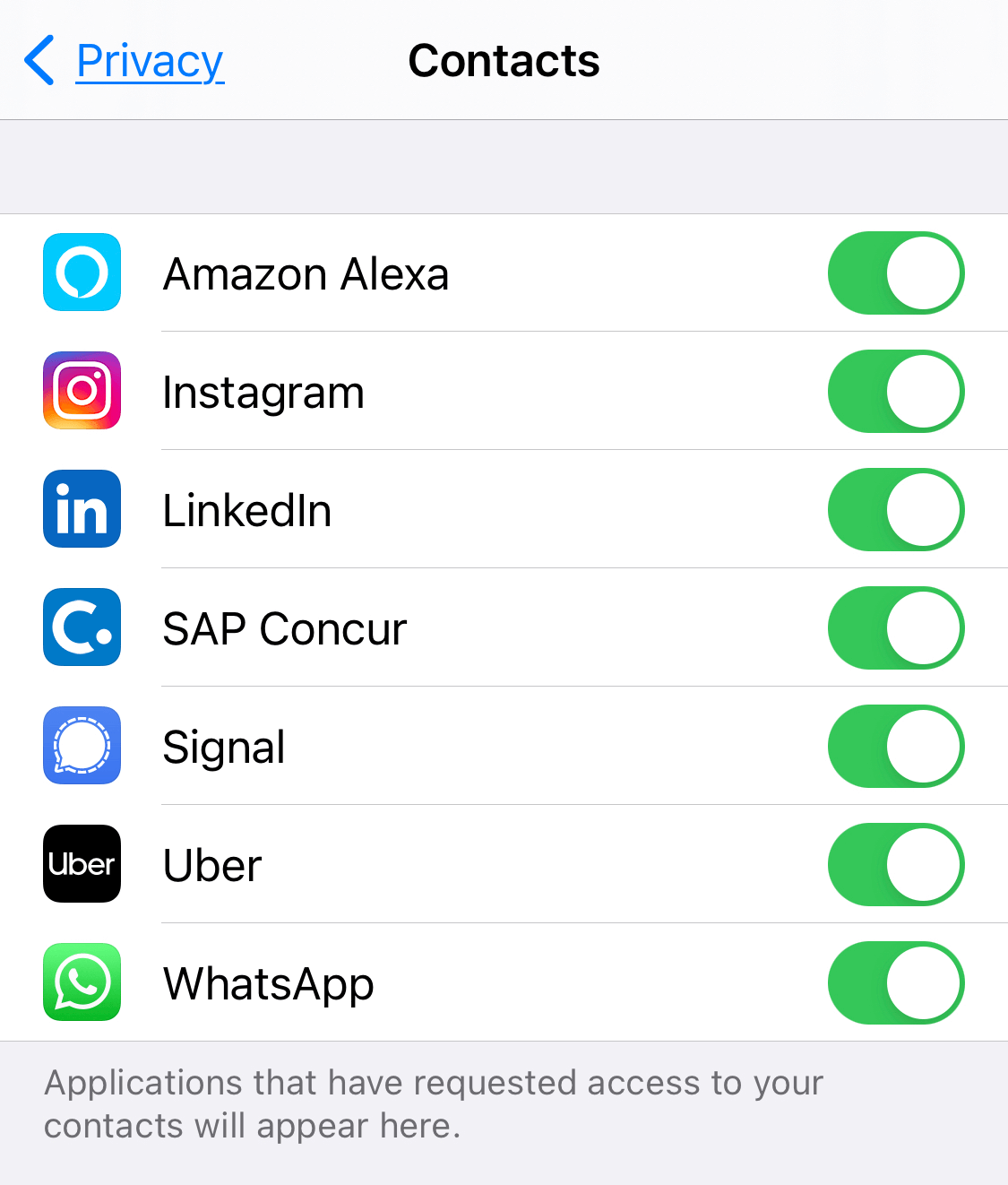Tap the back chevron icon
The width and height of the screenshot is (1008, 1185).
coord(38,60)
